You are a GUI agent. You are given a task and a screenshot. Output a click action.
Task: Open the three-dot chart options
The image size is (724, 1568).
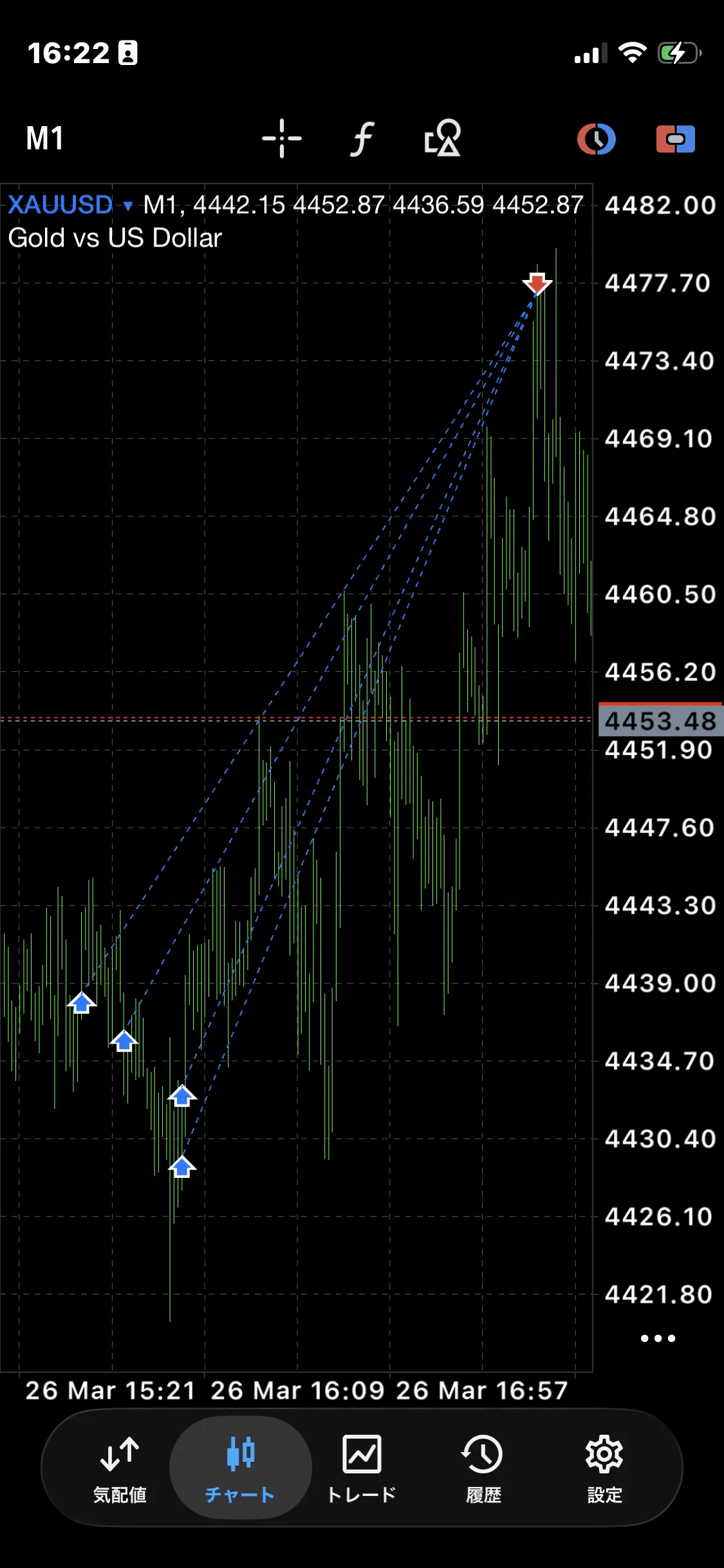pyautogui.click(x=658, y=1338)
